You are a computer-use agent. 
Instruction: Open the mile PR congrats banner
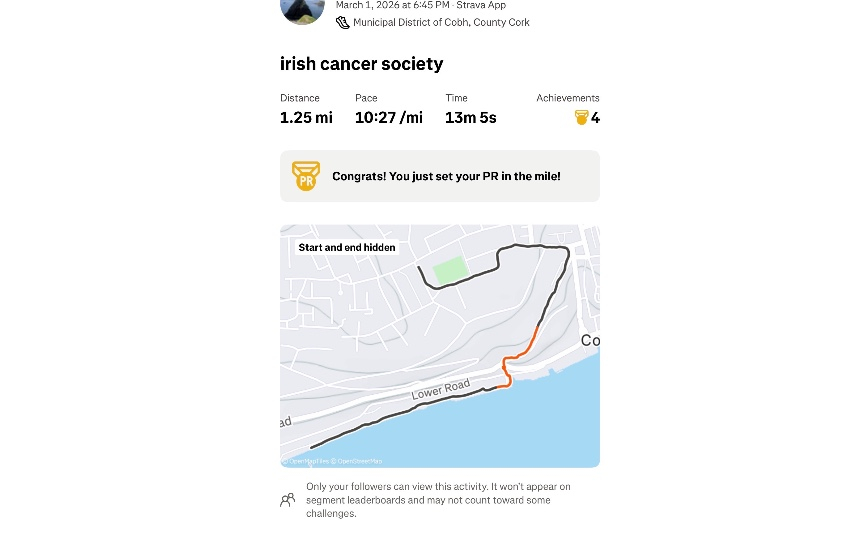pyautogui.click(x=440, y=176)
